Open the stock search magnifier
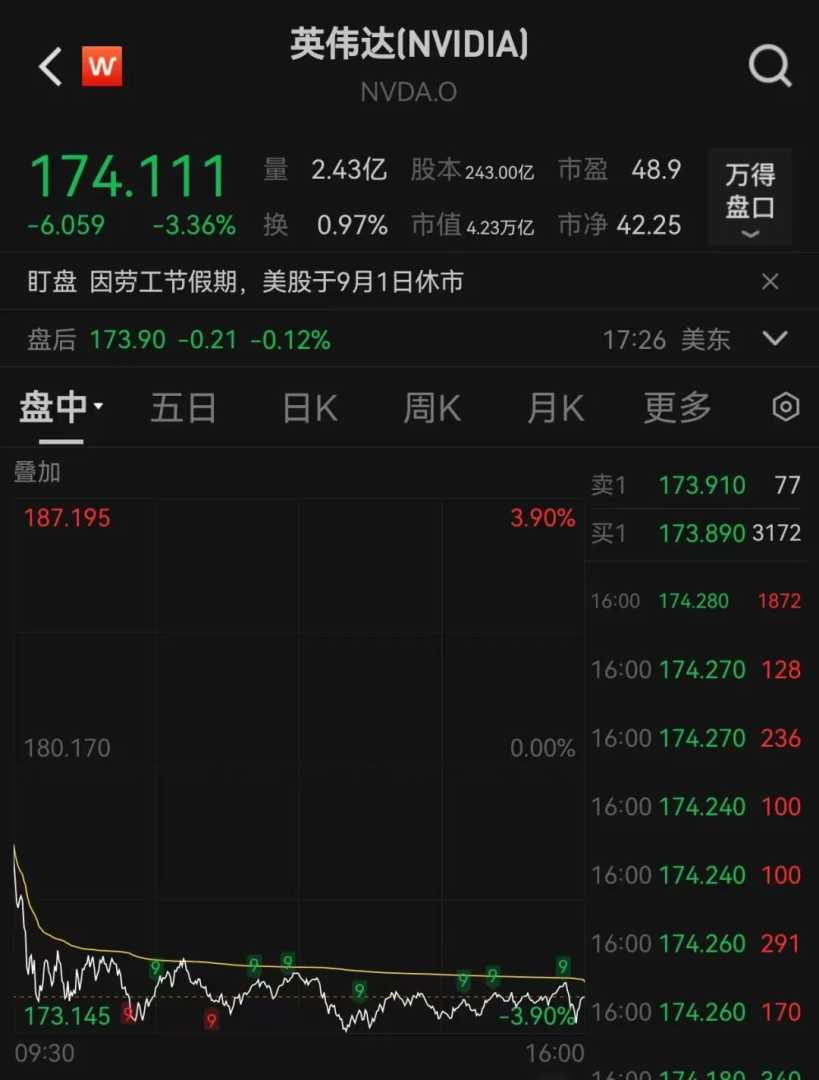The height and width of the screenshot is (1080, 819). click(x=769, y=67)
